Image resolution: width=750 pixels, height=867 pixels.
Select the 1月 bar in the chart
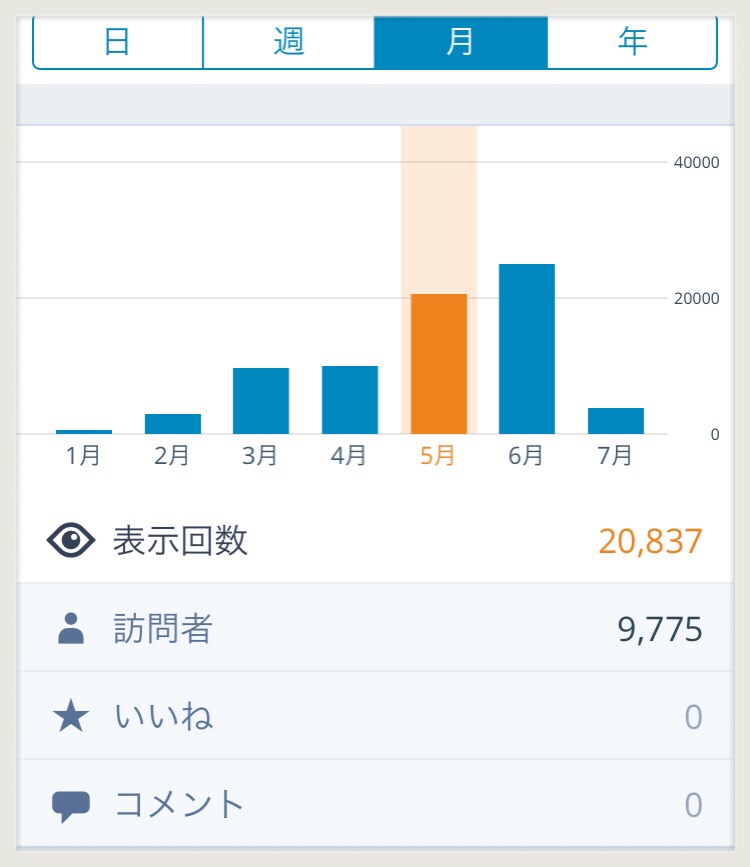(84, 430)
